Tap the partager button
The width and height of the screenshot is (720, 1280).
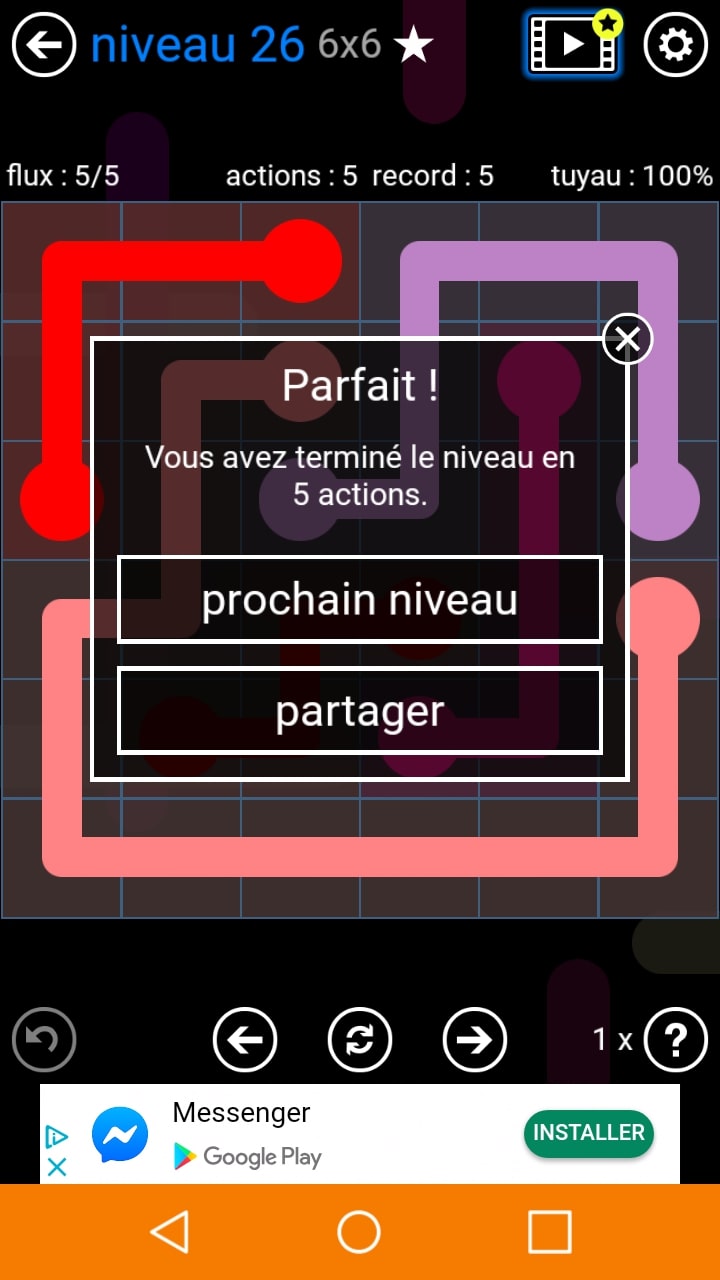point(360,711)
